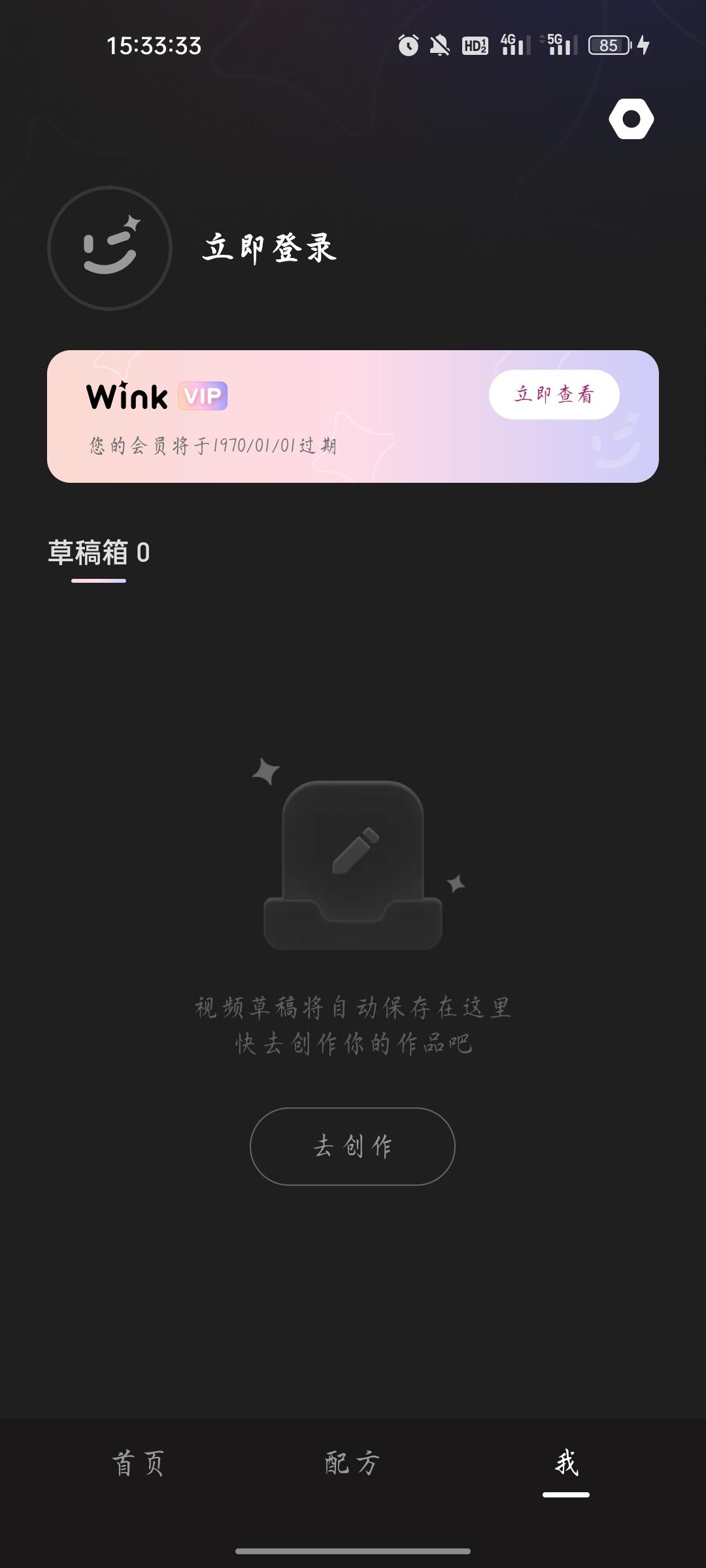Open the 配方 tab
The width and height of the screenshot is (706, 1568).
(x=351, y=1464)
